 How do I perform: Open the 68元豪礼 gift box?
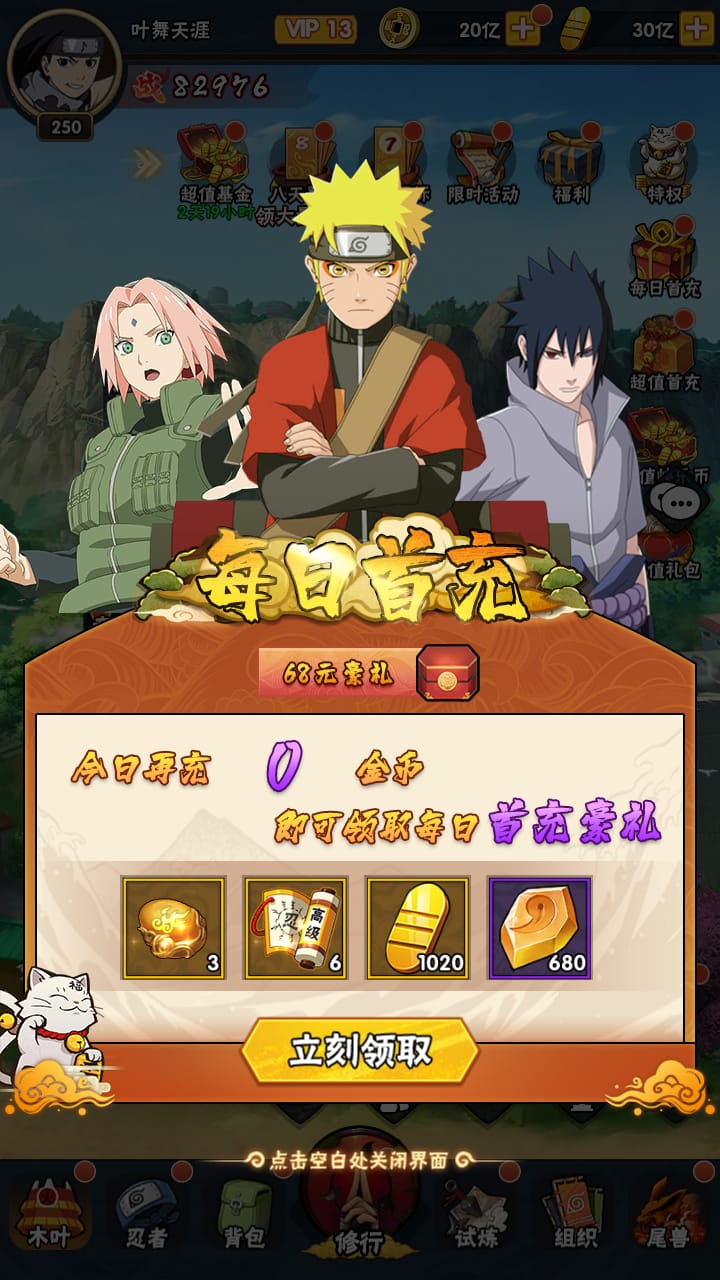click(x=447, y=673)
